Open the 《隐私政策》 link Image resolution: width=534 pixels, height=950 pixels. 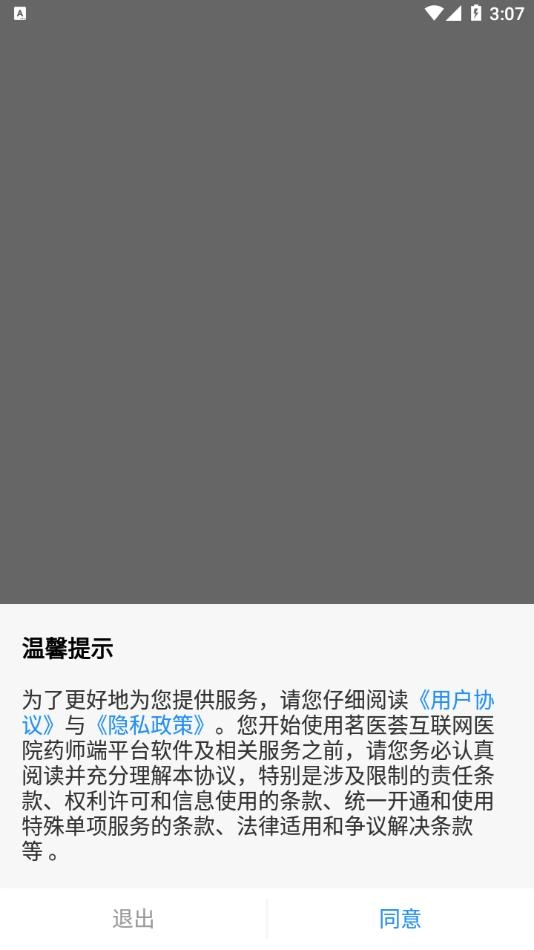click(150, 725)
